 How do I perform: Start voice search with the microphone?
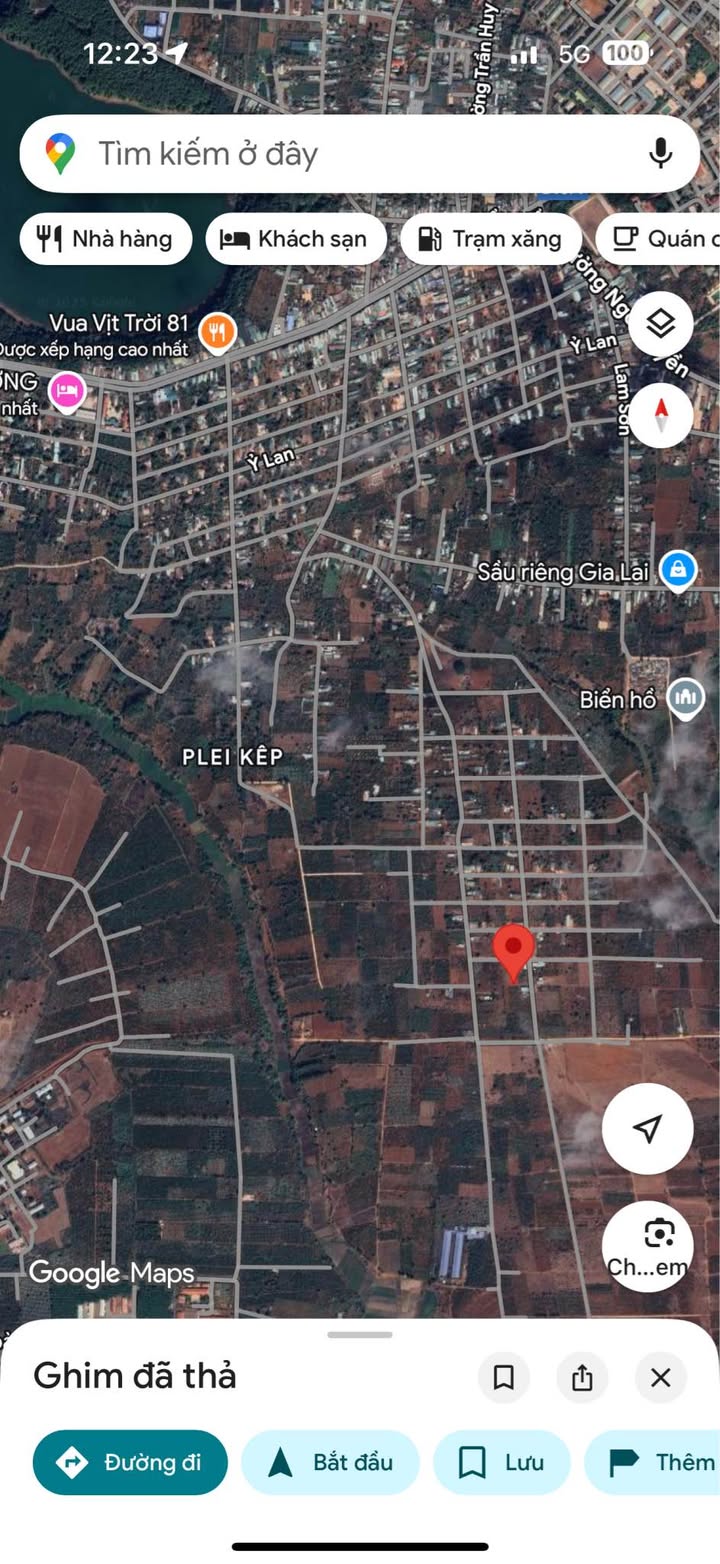coord(660,154)
